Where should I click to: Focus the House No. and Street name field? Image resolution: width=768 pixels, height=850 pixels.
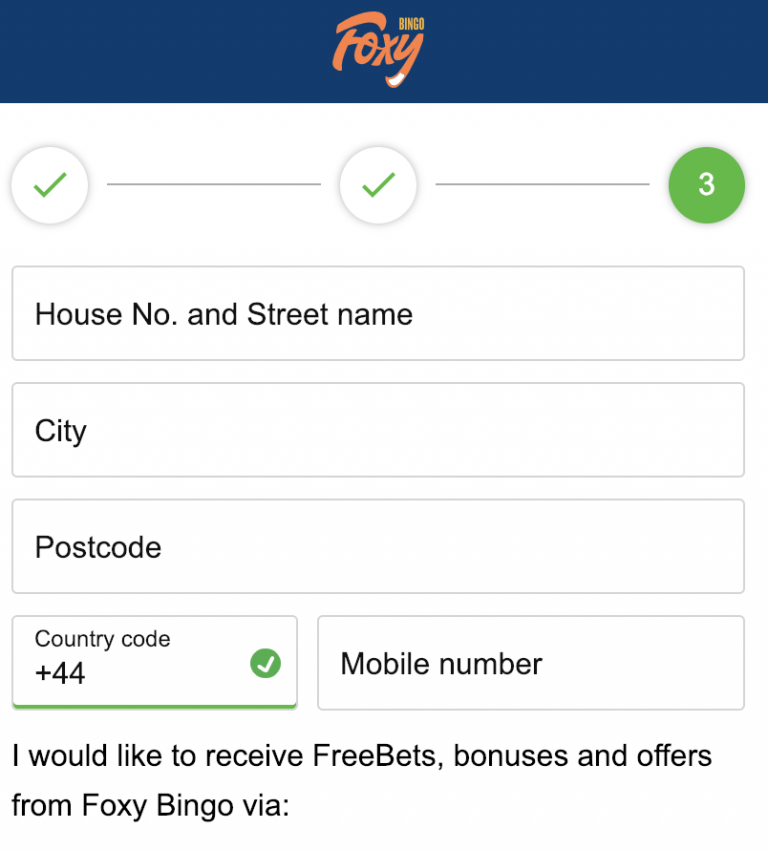coord(378,313)
